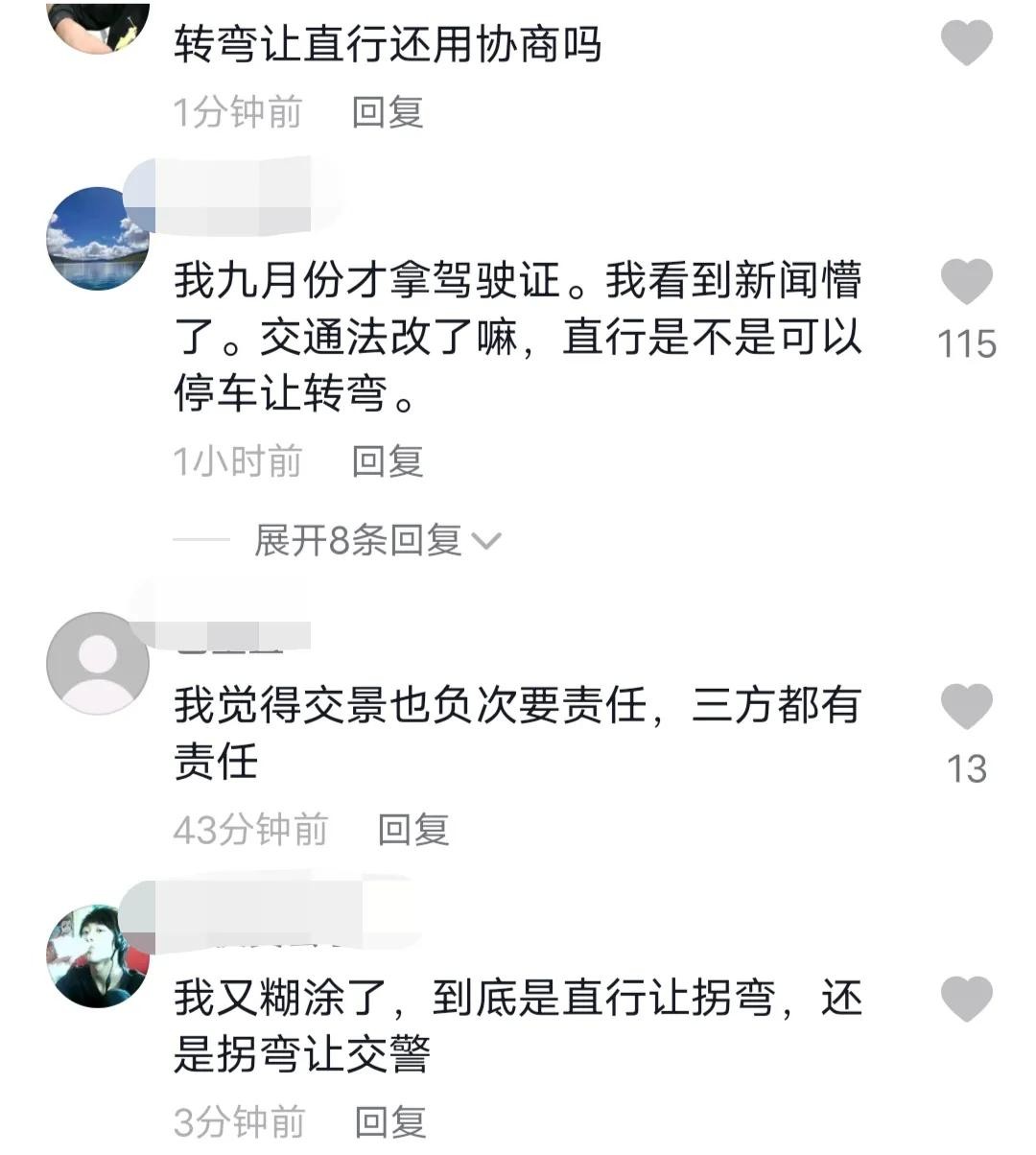Reply to the comment posted 3分钟前
Image resolution: width=1036 pixels, height=1155 pixels.
(x=389, y=1121)
